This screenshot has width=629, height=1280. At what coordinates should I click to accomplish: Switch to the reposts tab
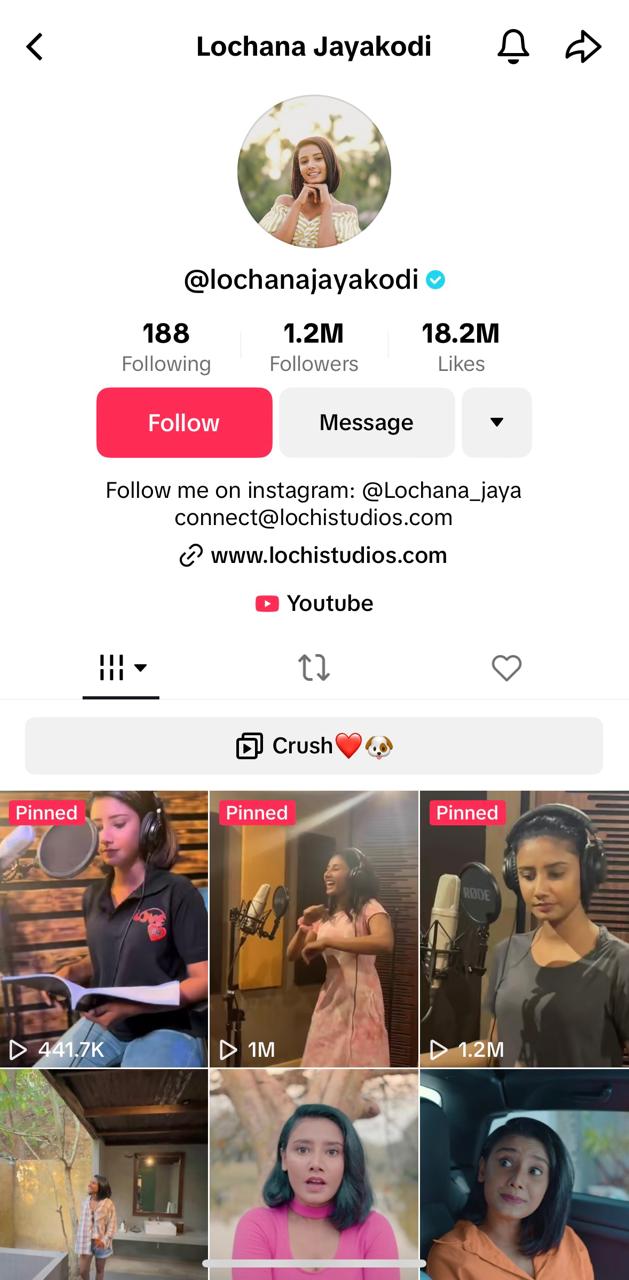click(x=314, y=668)
